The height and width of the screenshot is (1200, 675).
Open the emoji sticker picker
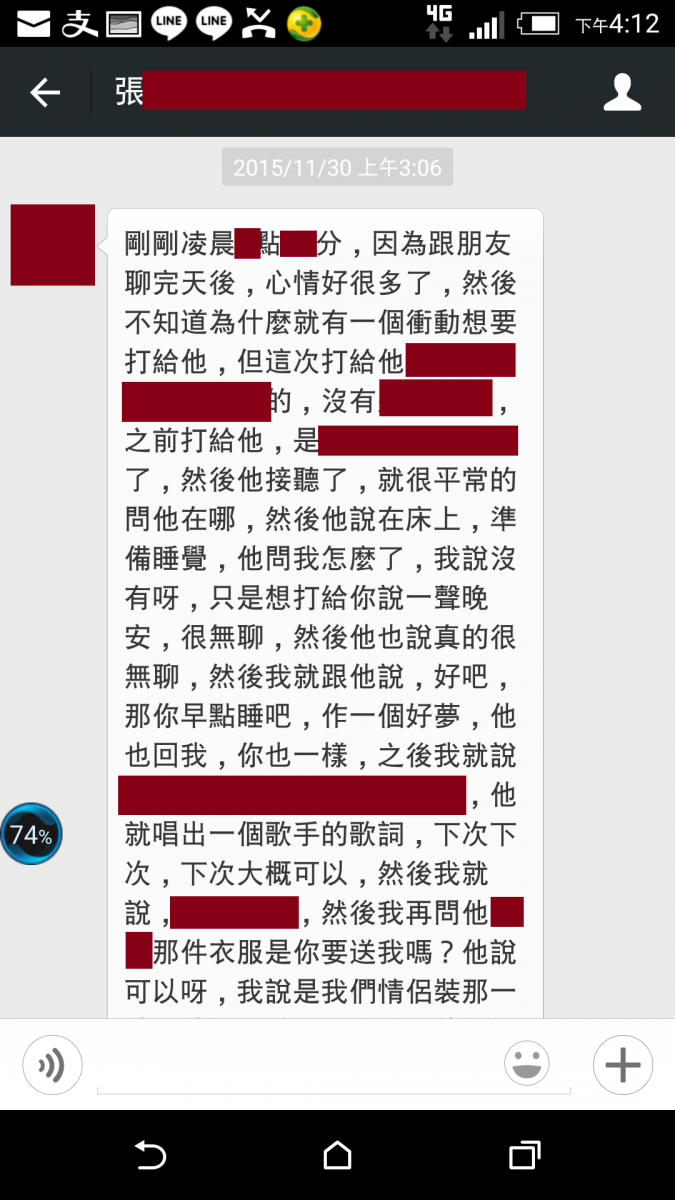click(x=527, y=1064)
